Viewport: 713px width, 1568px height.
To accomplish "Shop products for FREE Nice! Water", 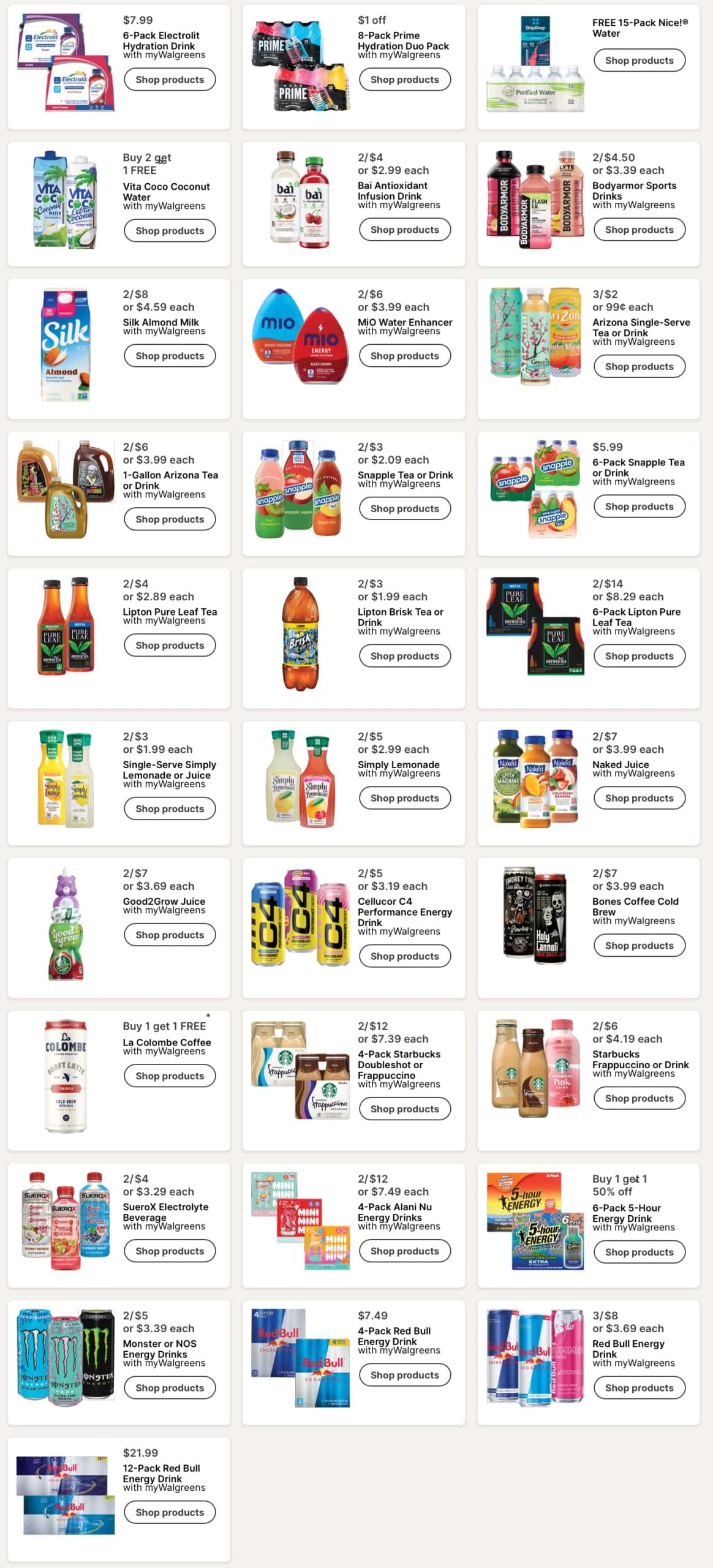I will pos(639,61).
